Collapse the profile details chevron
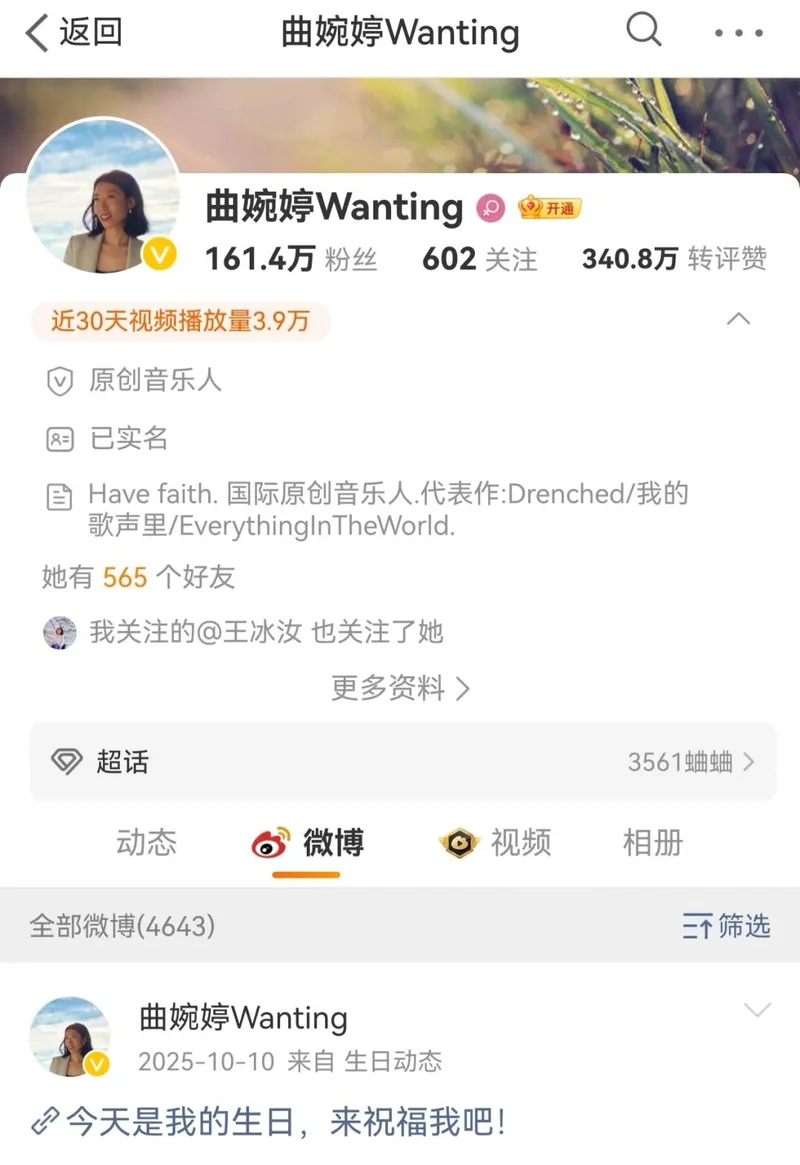This screenshot has height=1165, width=800. coord(738,320)
